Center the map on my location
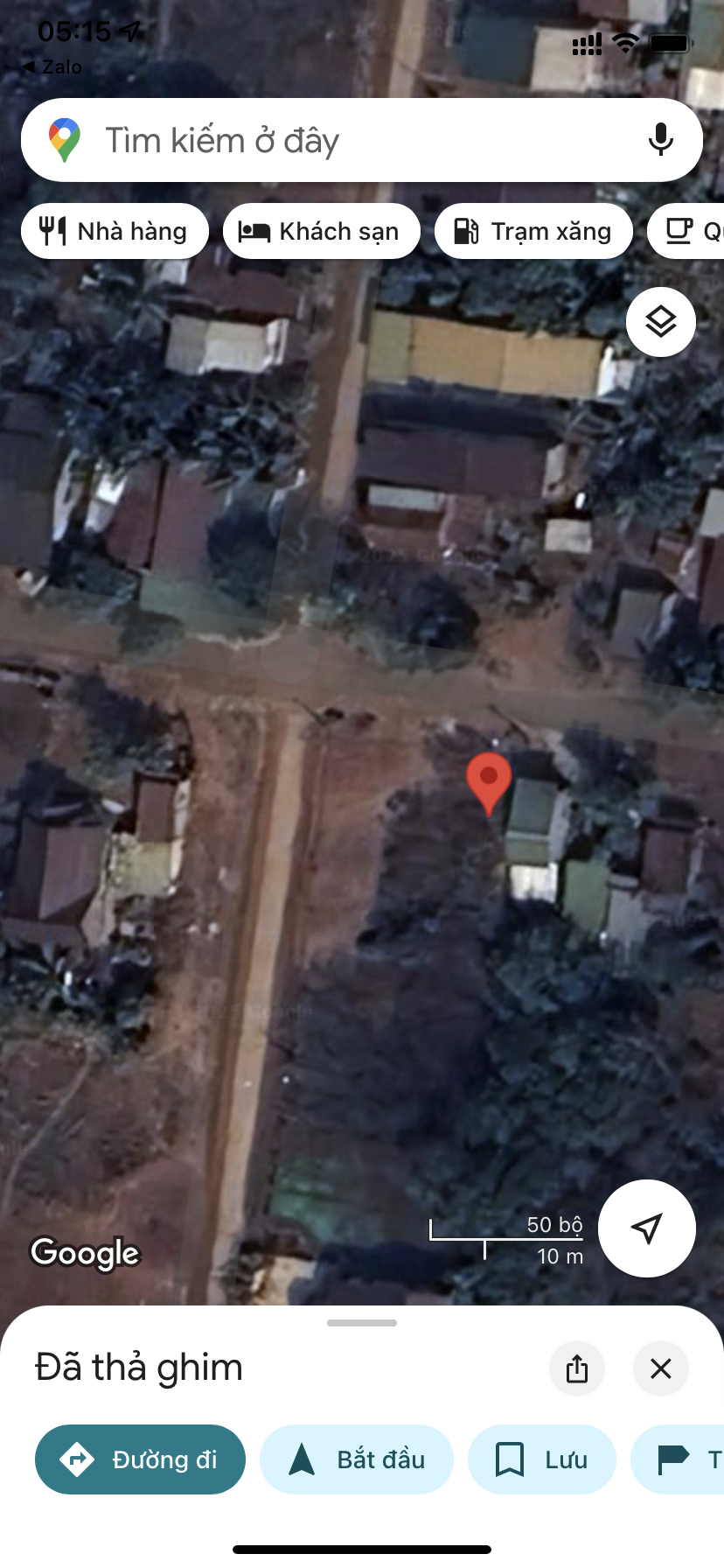724x1568 pixels. (x=646, y=1228)
